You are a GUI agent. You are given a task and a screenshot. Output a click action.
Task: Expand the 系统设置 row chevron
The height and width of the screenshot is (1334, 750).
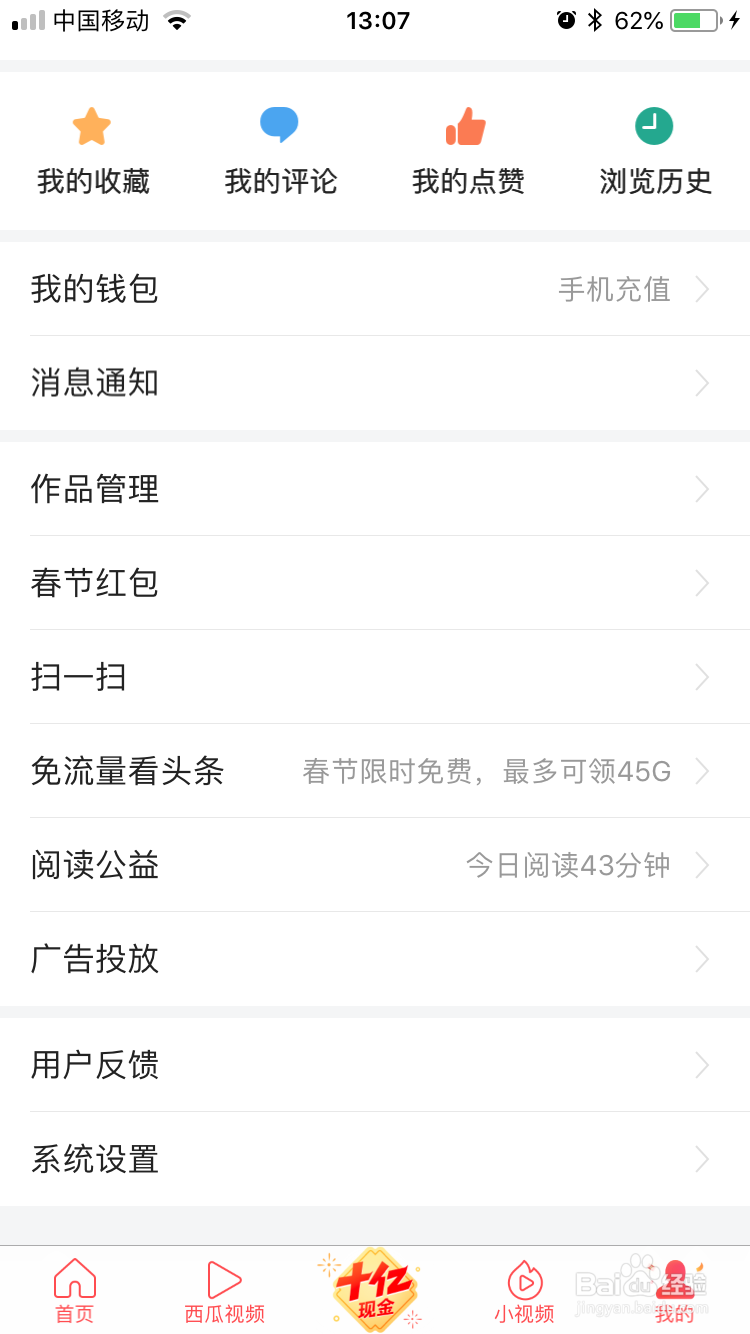(701, 1159)
